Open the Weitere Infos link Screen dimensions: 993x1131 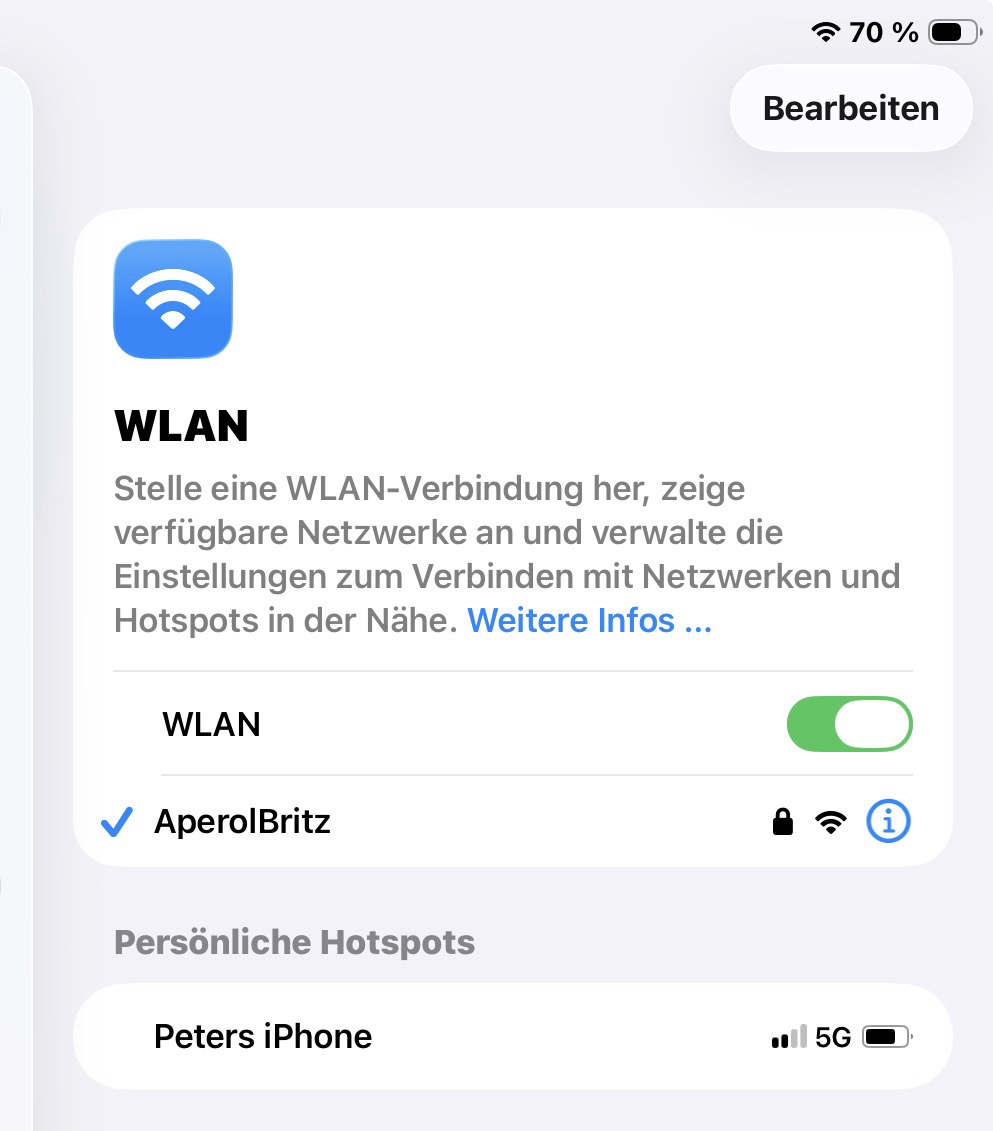(589, 620)
